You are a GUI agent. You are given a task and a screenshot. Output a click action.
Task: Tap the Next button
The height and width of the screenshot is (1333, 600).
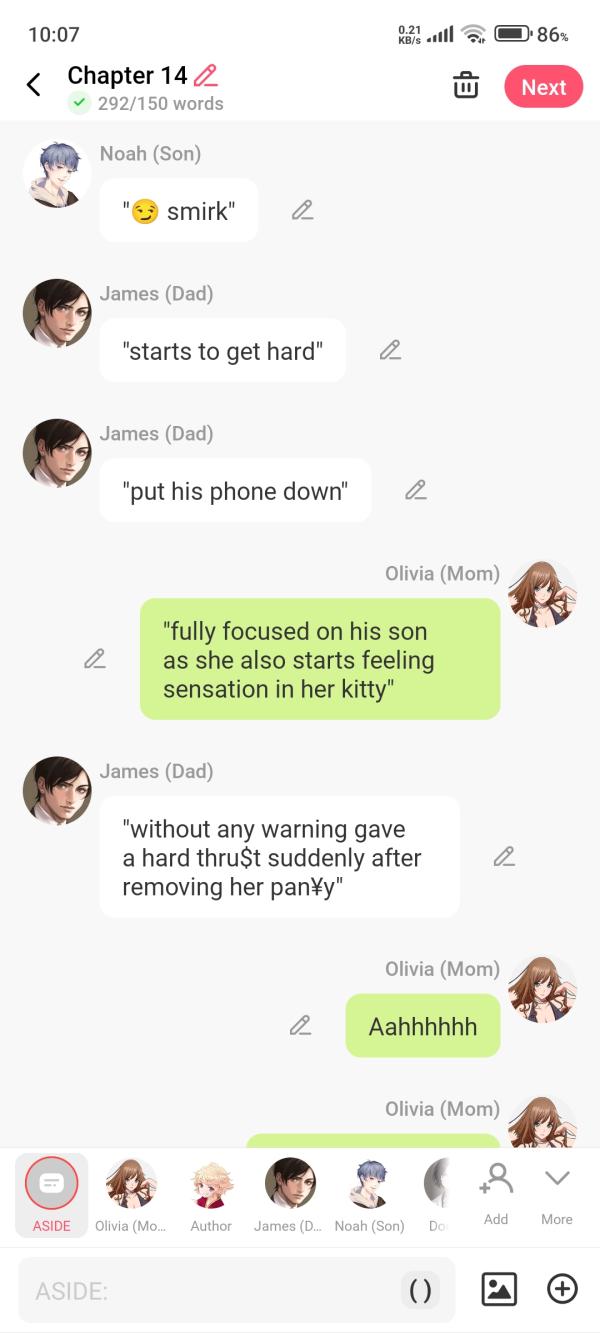[x=543, y=87]
